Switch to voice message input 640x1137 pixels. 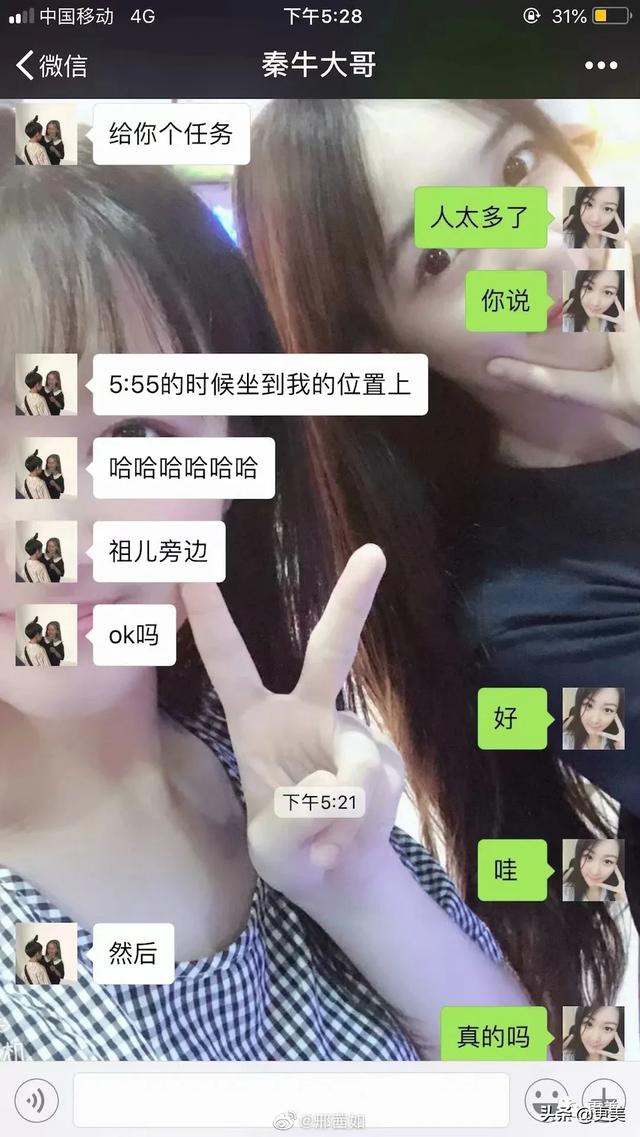coord(36,1101)
